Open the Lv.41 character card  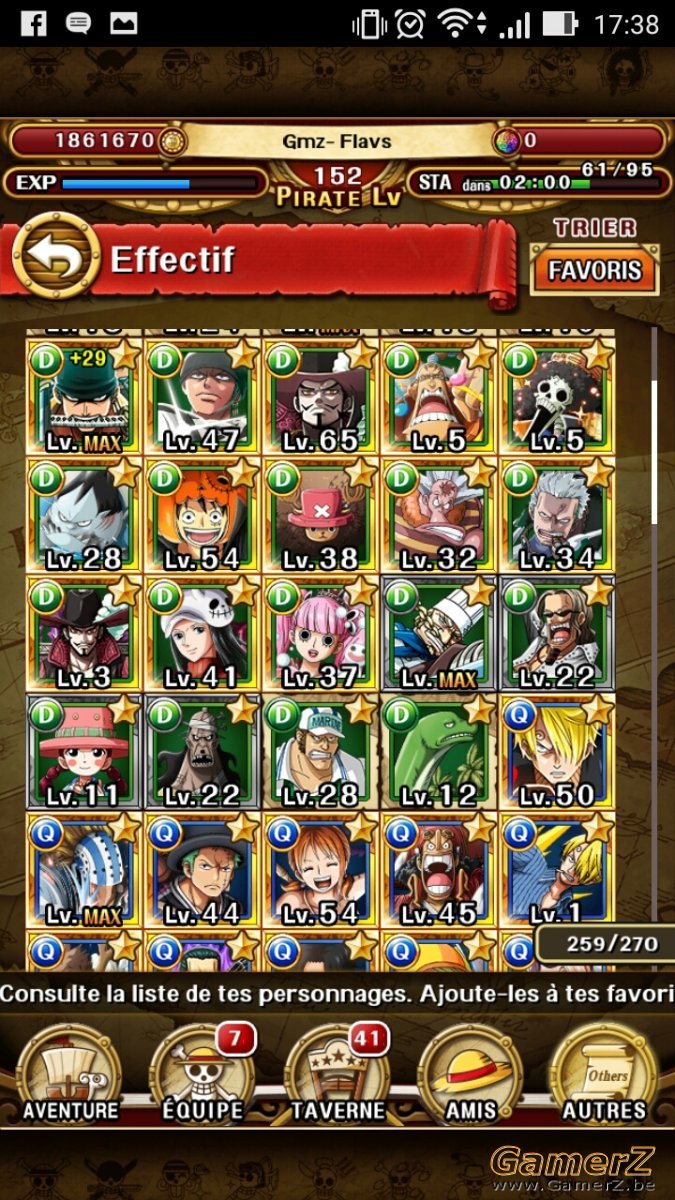203,634
